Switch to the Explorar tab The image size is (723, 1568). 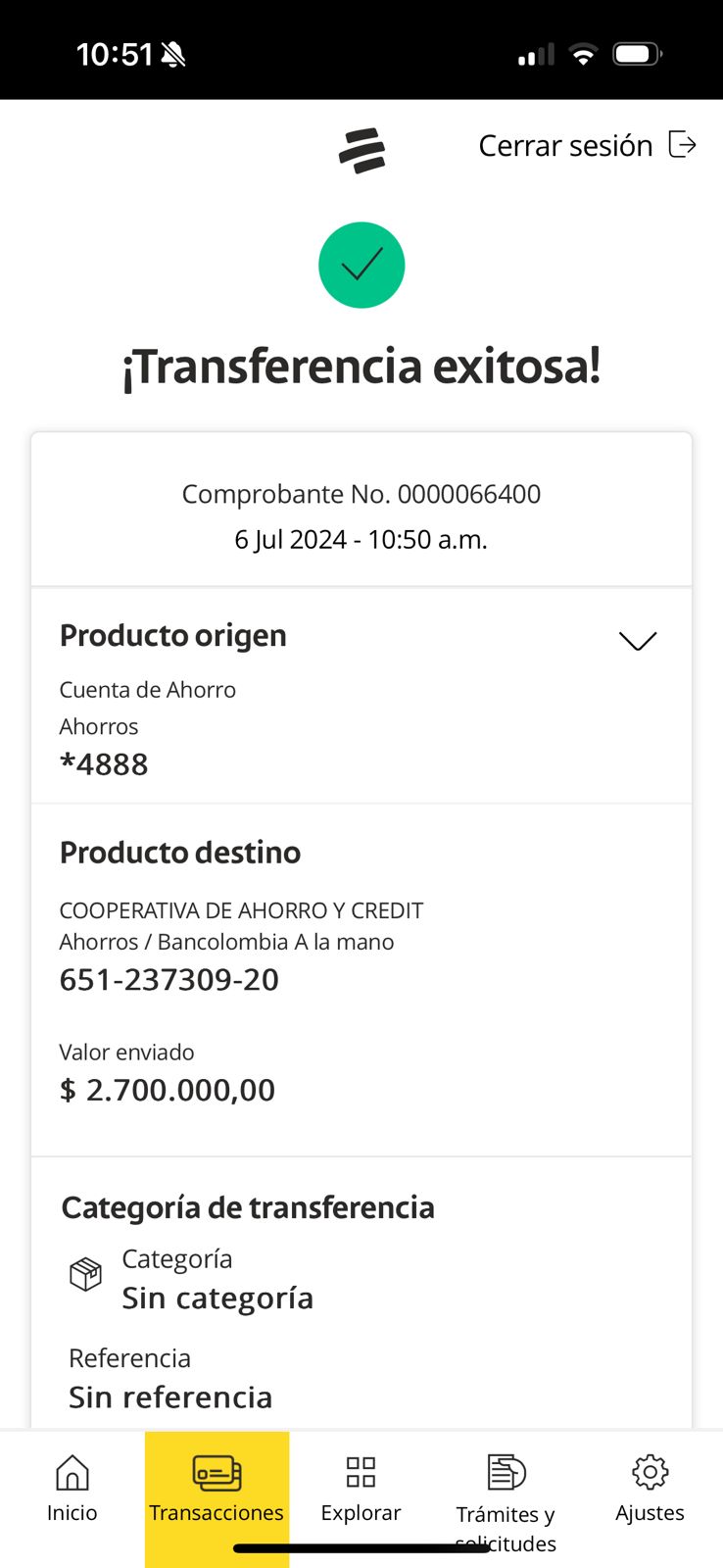(361, 1489)
